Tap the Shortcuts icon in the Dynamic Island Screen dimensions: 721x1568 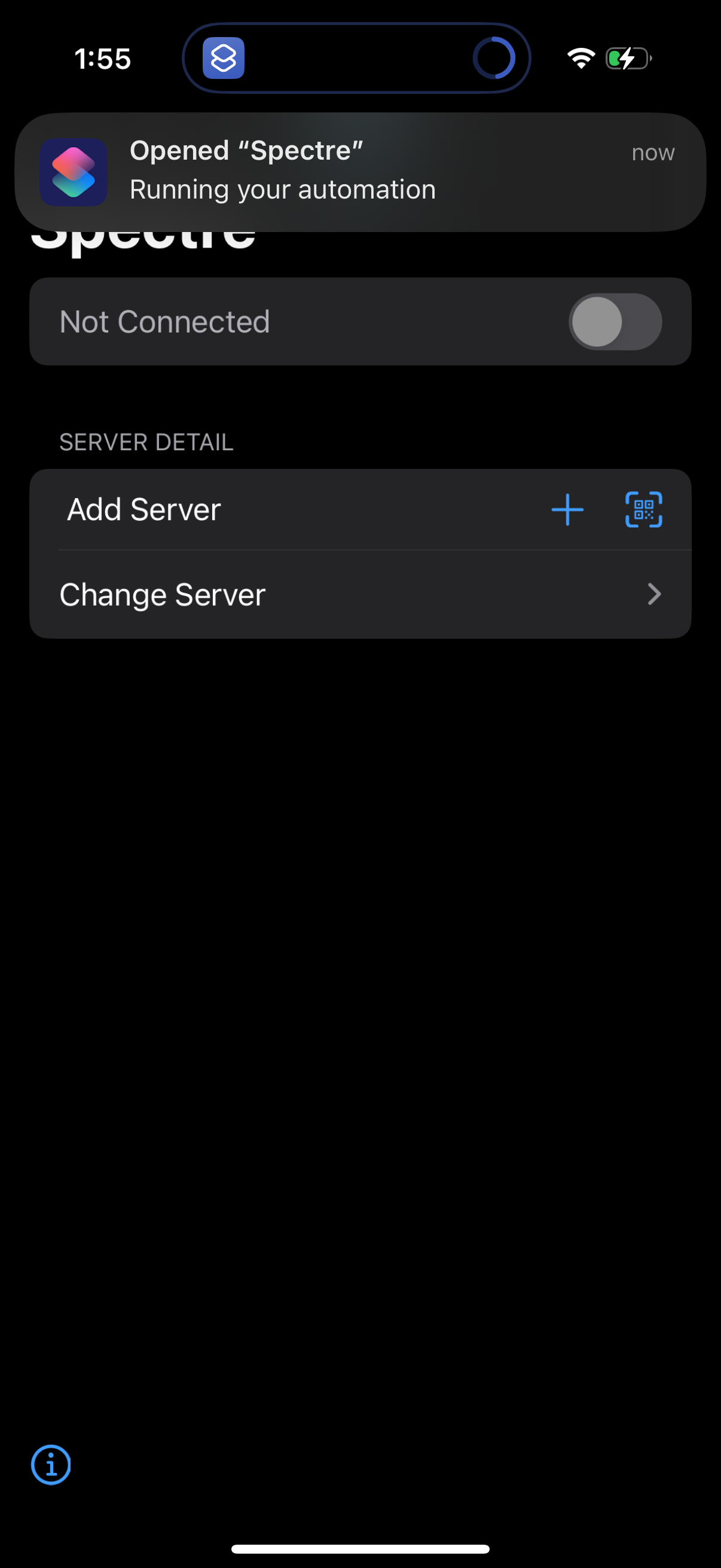225,58
